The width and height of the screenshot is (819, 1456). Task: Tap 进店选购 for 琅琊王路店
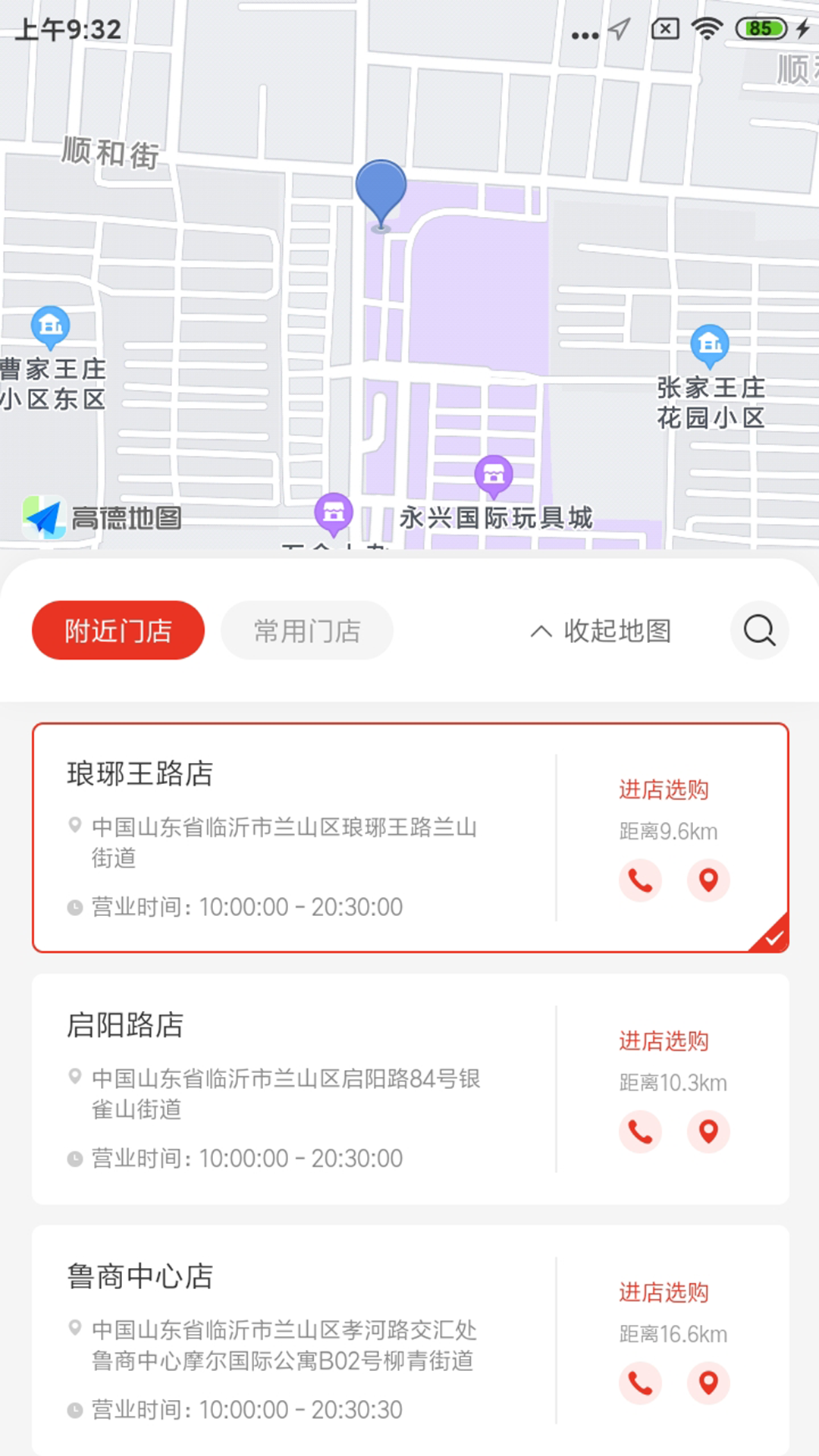pyautogui.click(x=664, y=789)
